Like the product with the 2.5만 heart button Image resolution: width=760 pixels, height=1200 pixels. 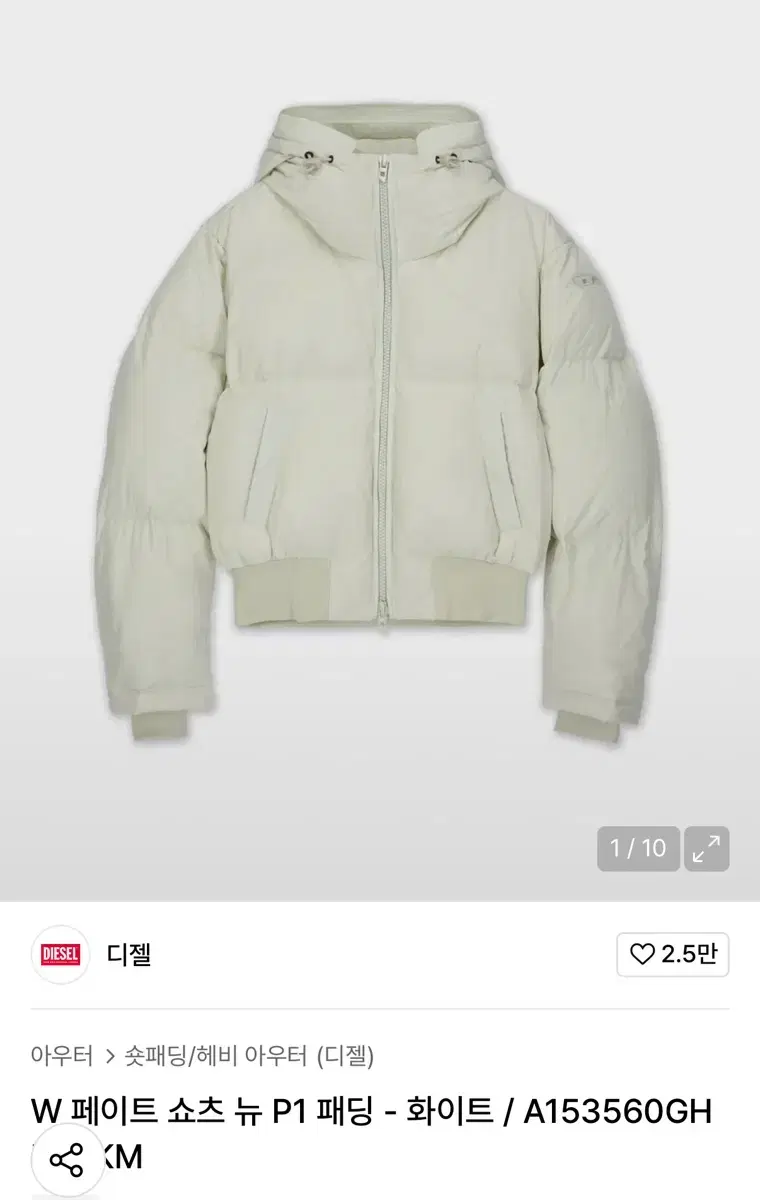click(673, 955)
